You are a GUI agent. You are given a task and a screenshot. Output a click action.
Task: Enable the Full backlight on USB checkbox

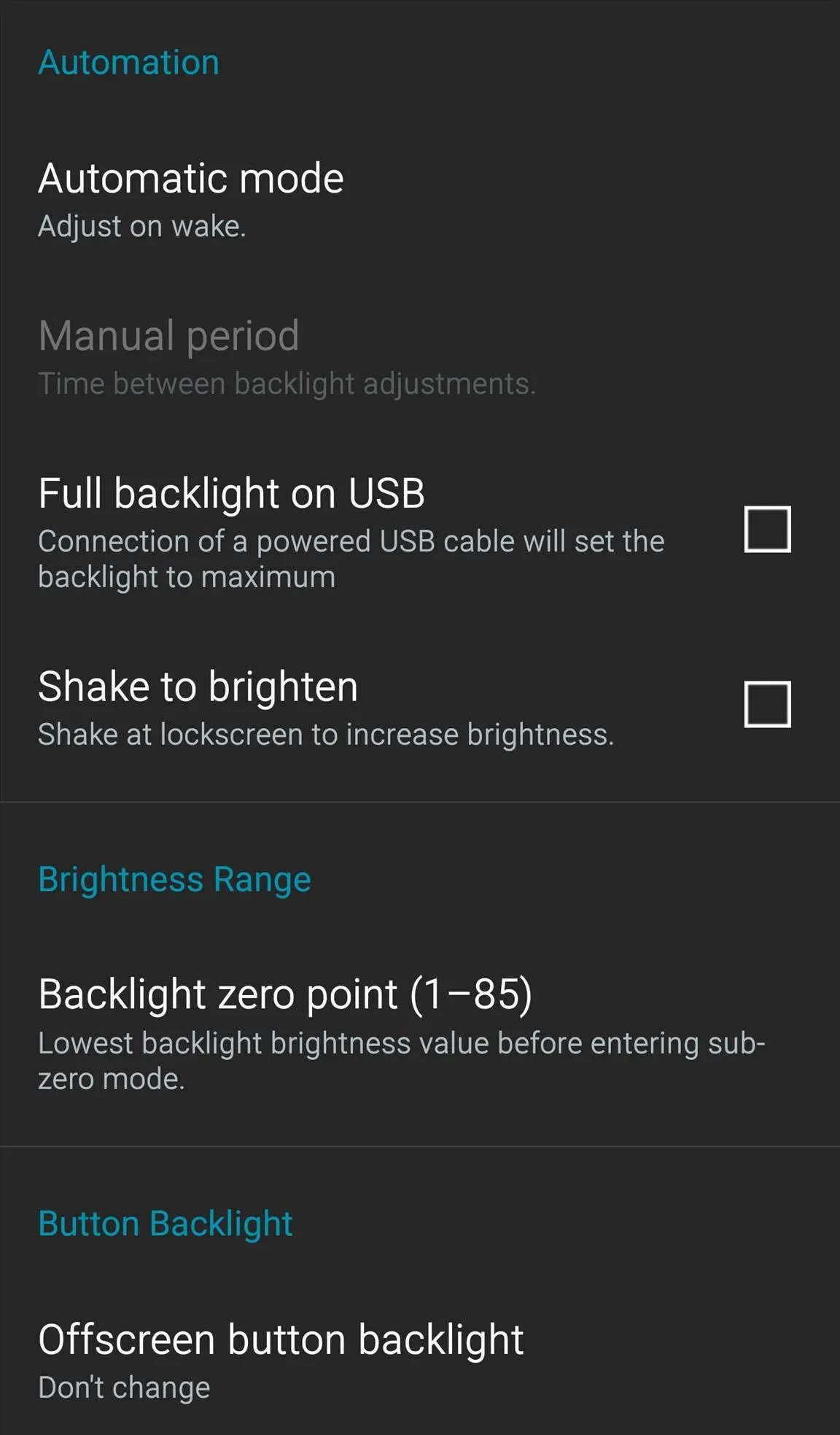pyautogui.click(x=767, y=529)
